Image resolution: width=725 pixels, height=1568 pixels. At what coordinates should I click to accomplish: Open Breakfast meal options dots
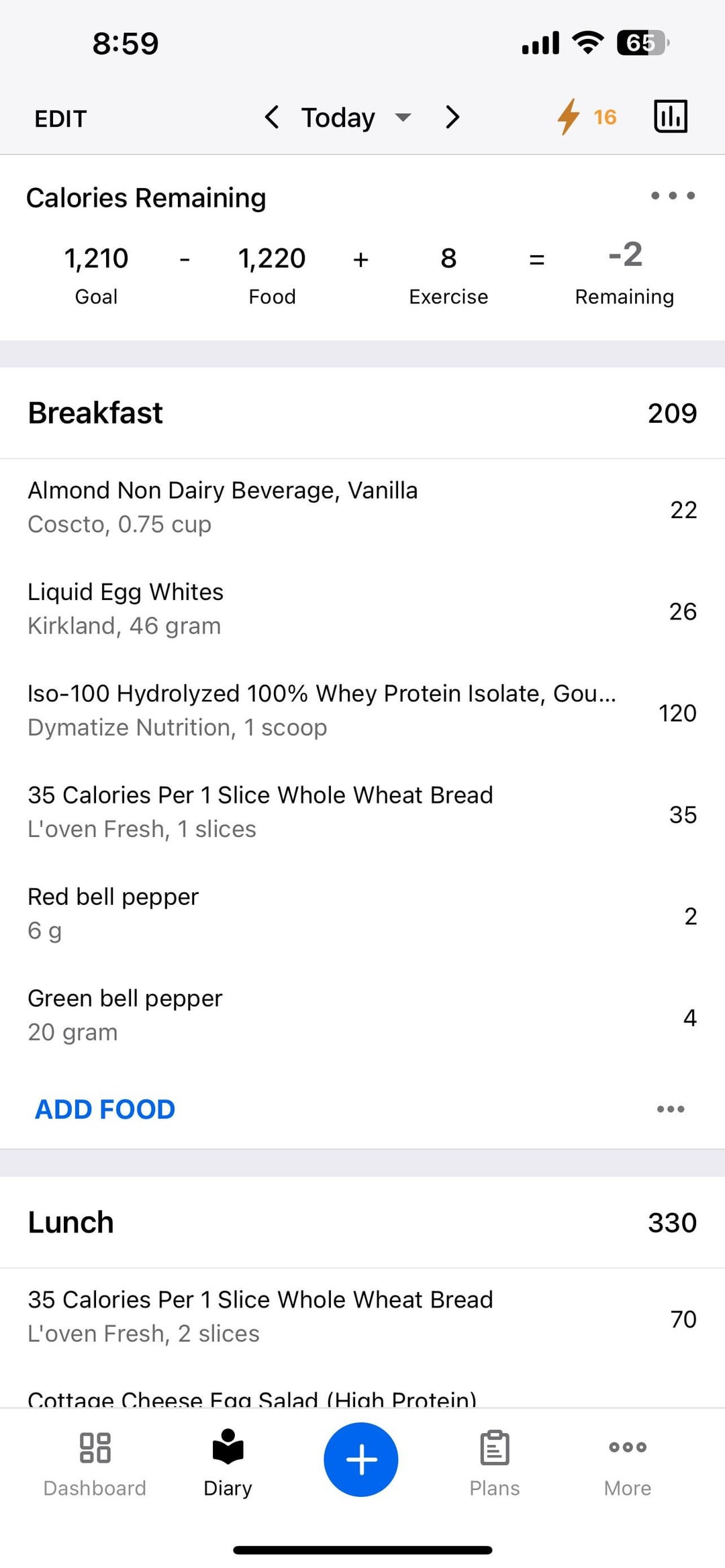(671, 1109)
